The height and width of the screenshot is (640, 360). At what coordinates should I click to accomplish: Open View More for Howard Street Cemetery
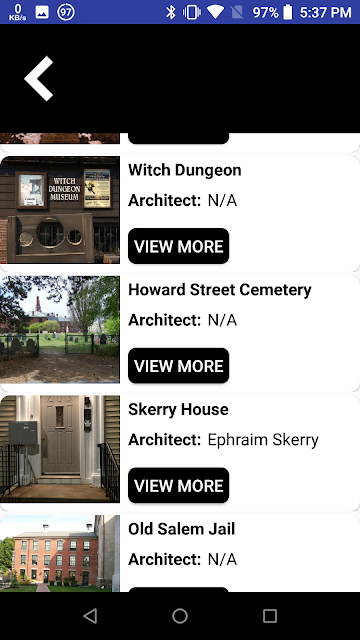[178, 366]
